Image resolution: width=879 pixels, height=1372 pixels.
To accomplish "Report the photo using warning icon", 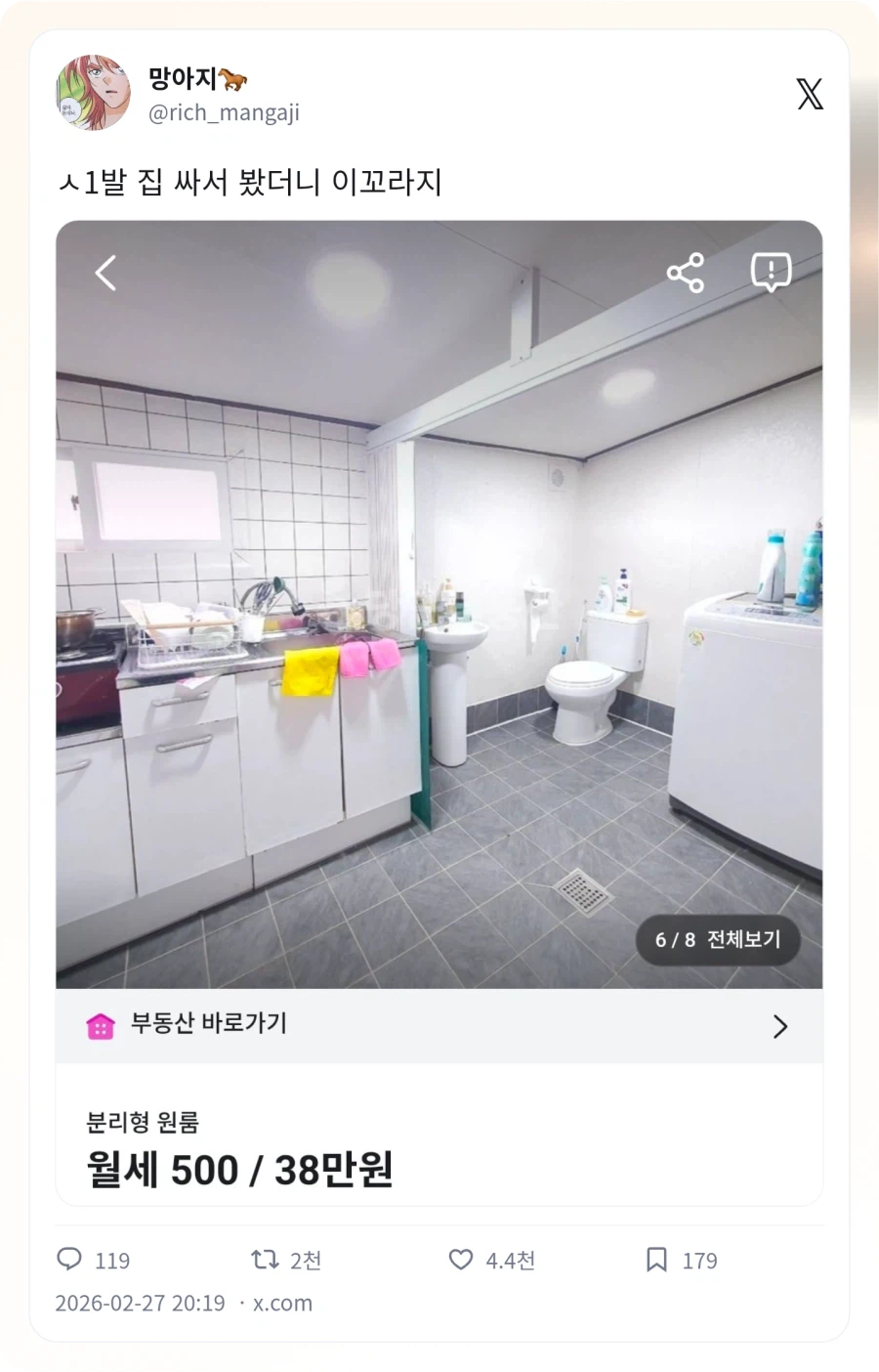I will pyautogui.click(x=771, y=273).
